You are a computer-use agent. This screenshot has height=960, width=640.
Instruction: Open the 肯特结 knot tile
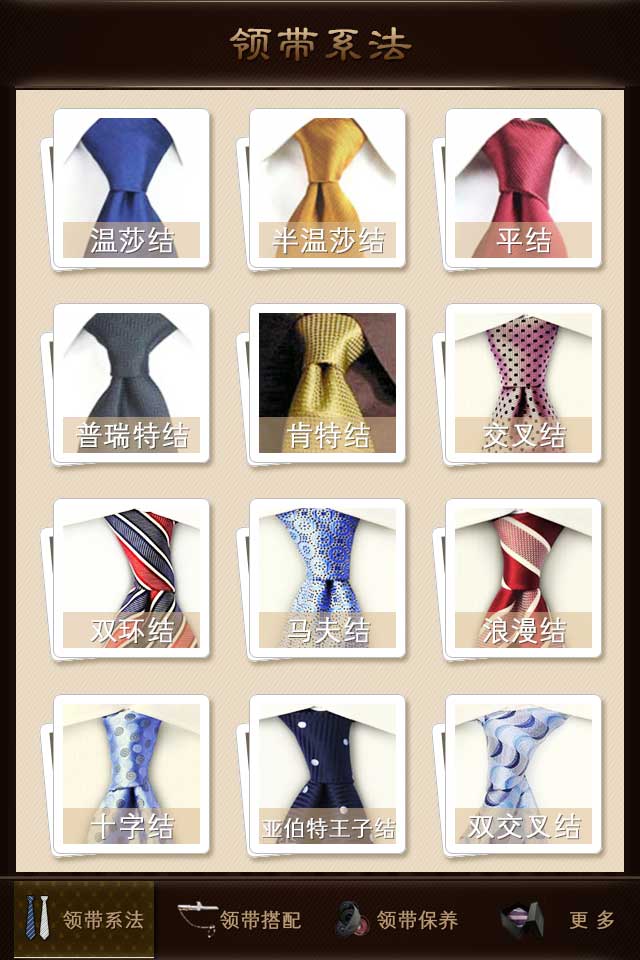327,383
